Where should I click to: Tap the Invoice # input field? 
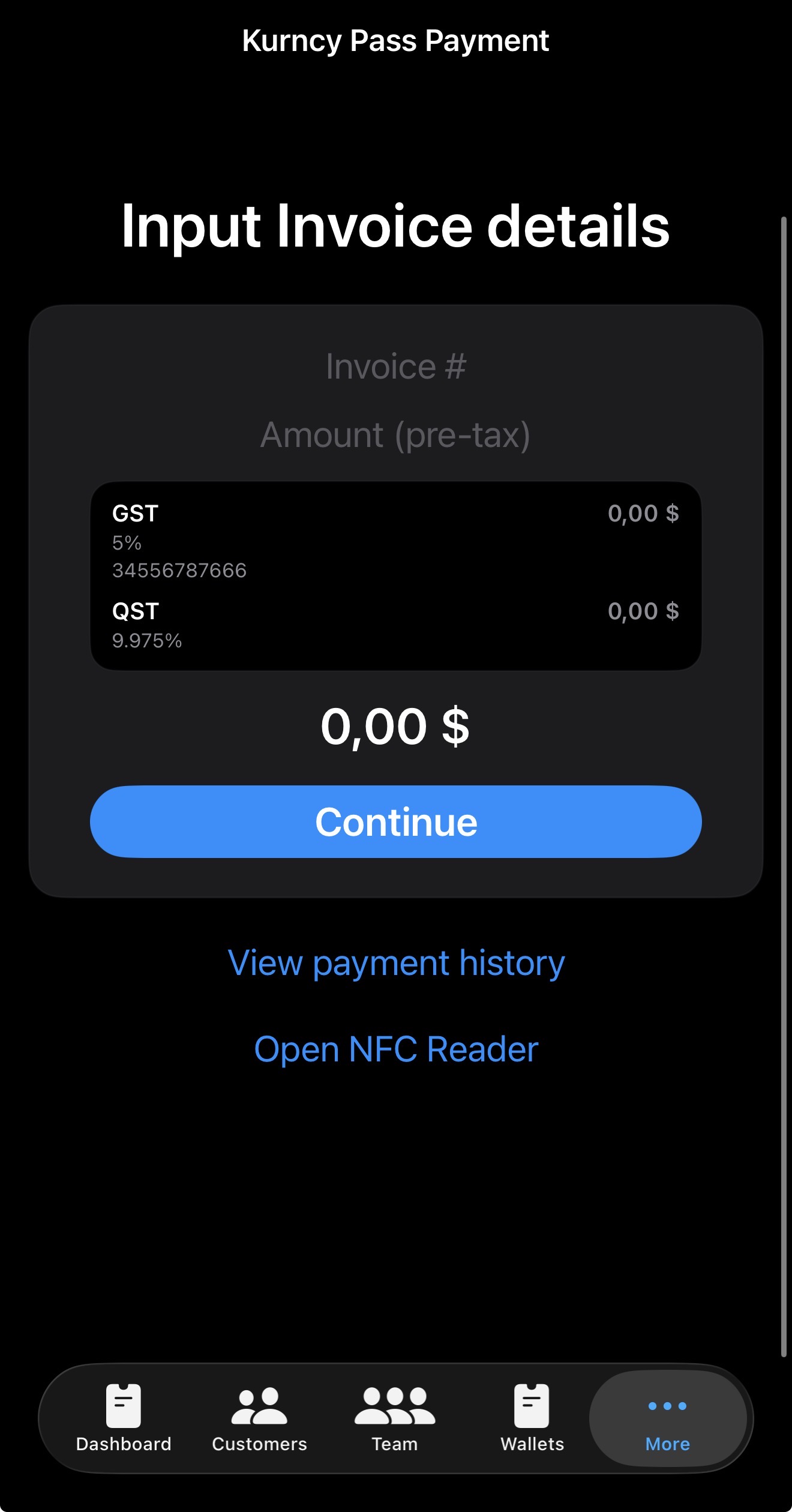[396, 366]
